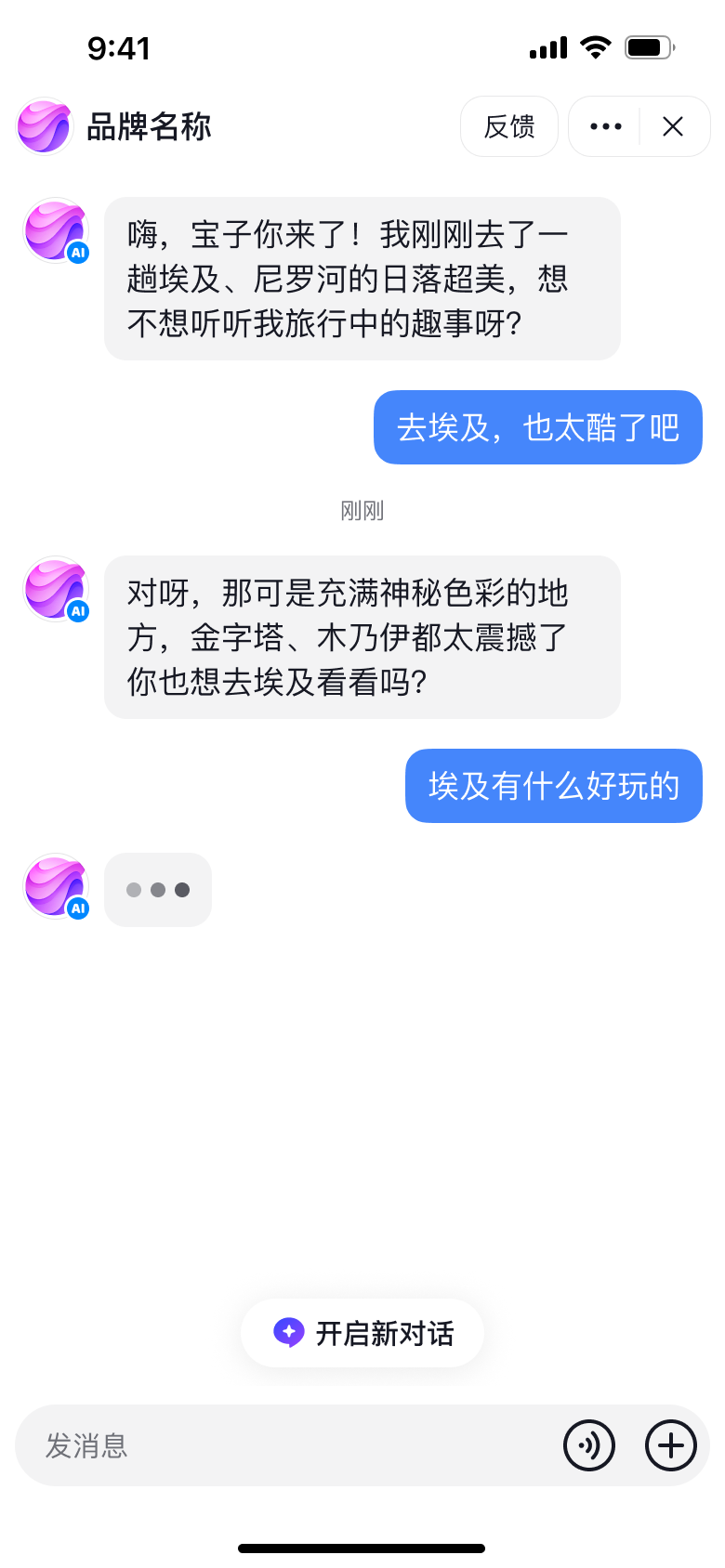Close the chat window
725x1568 pixels.
(673, 126)
